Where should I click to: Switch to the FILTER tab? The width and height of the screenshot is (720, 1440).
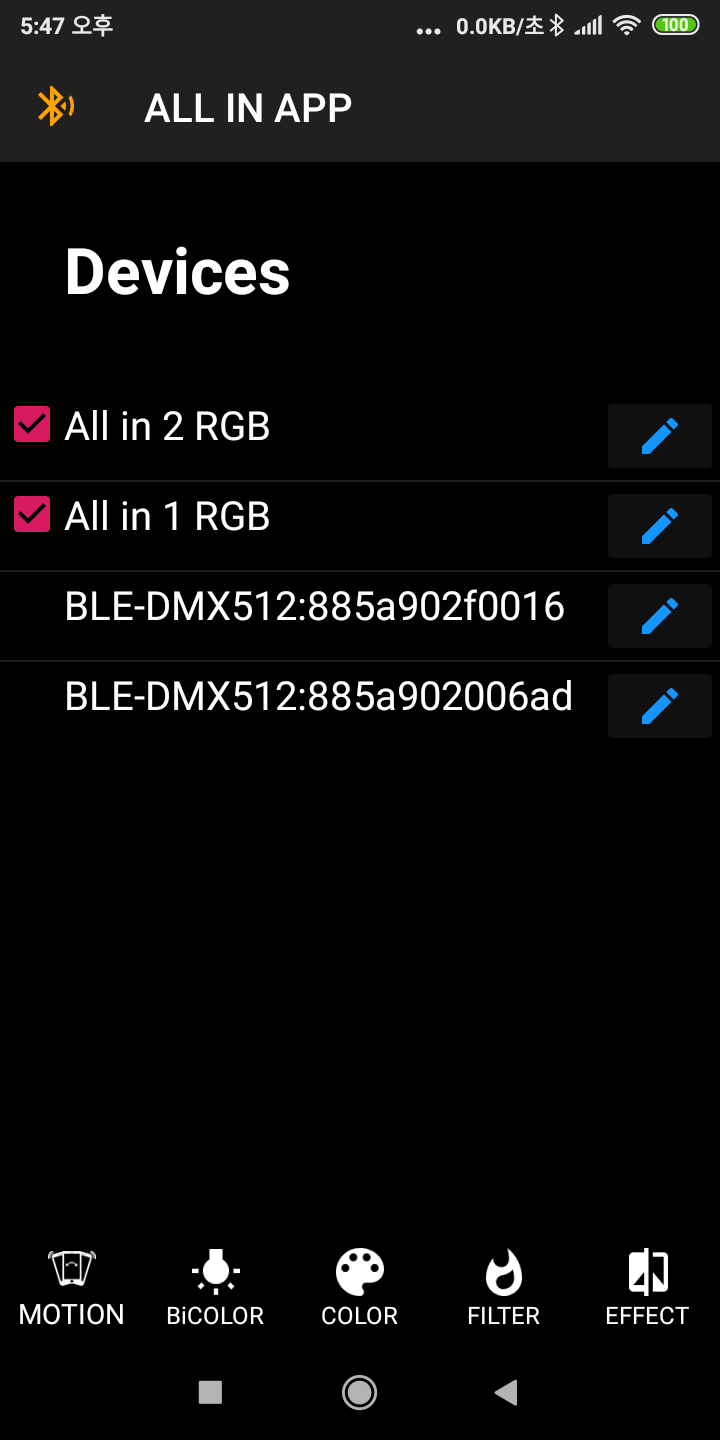click(x=503, y=1288)
